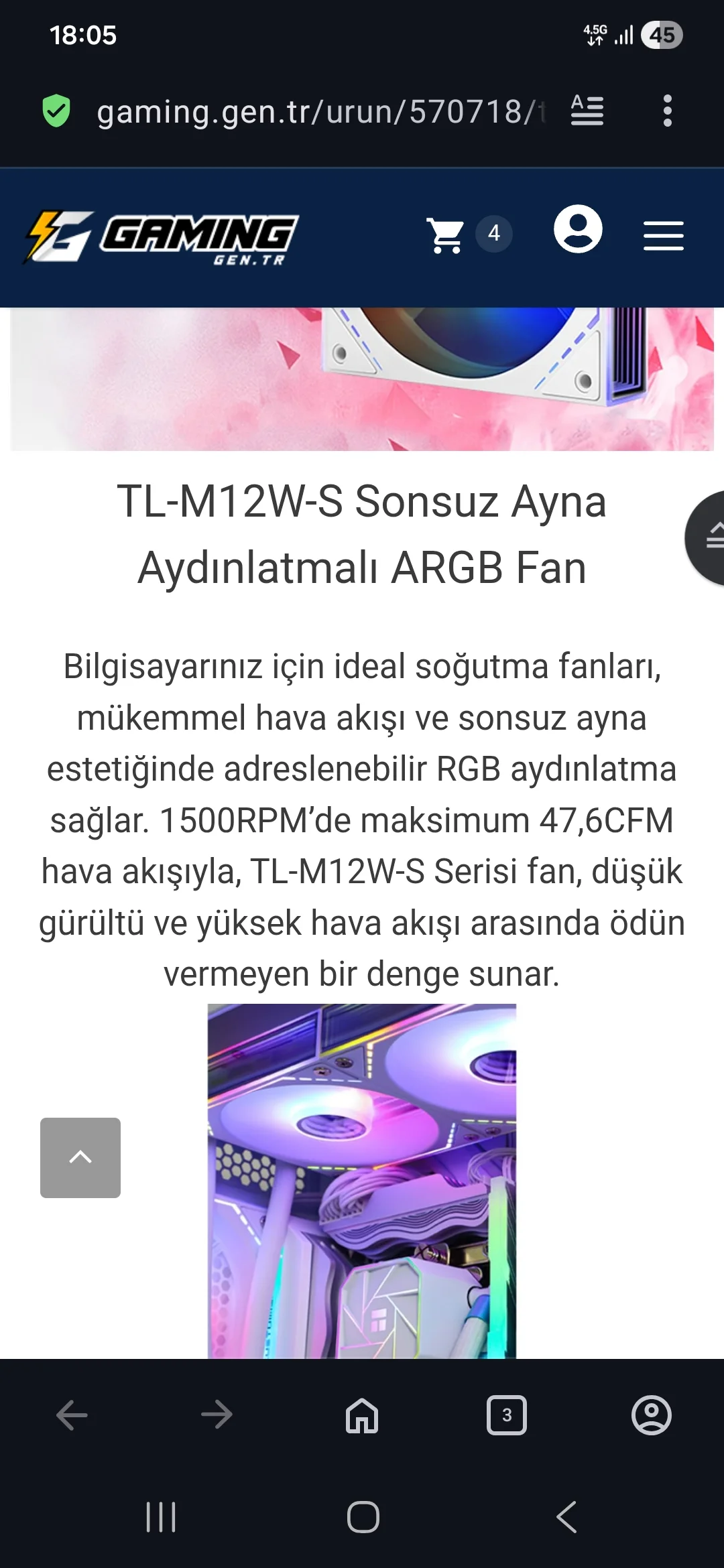724x1568 pixels.
Task: Open the shopping cart
Action: 447,235
